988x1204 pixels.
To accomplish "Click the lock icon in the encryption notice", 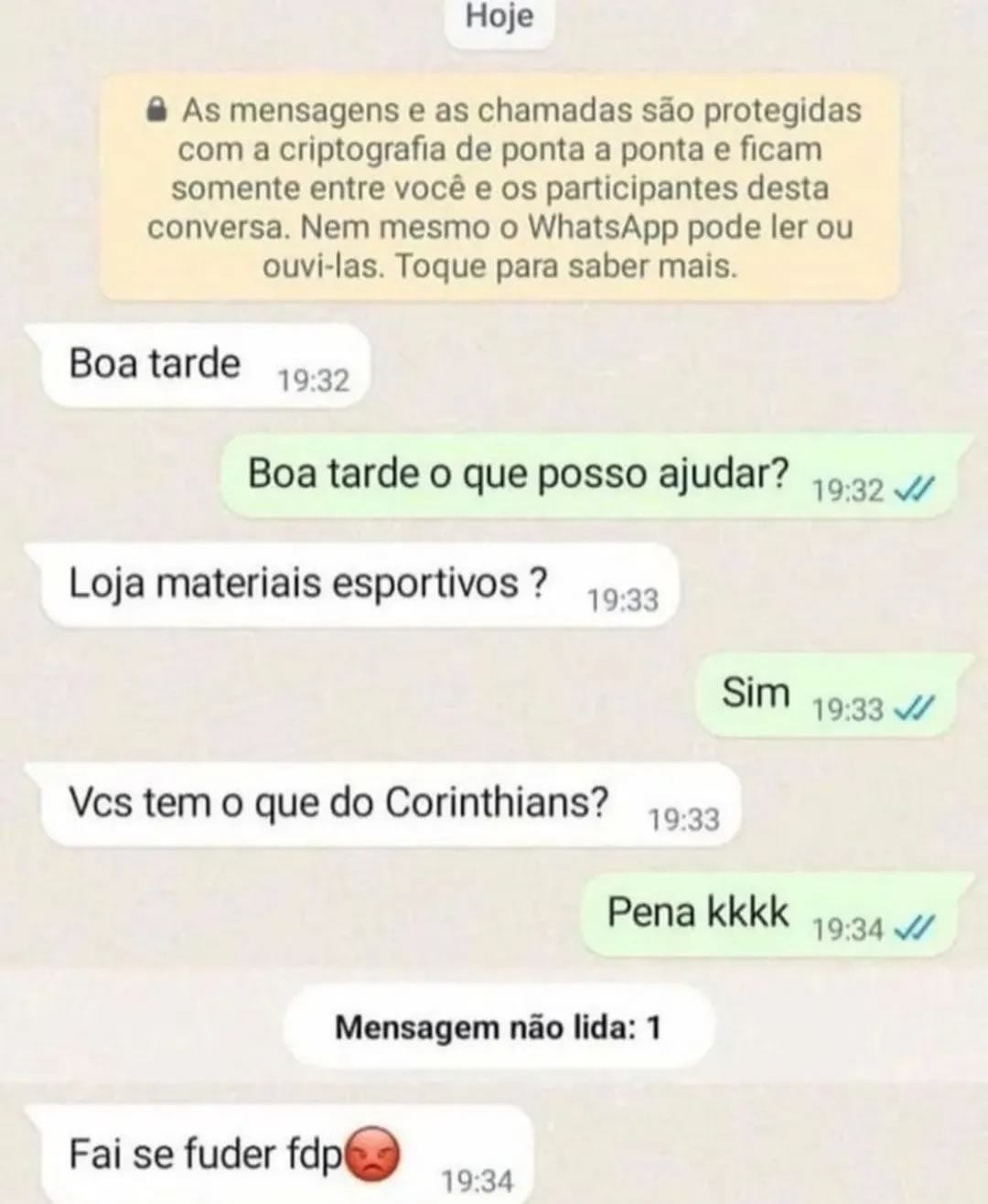I will click(x=156, y=111).
